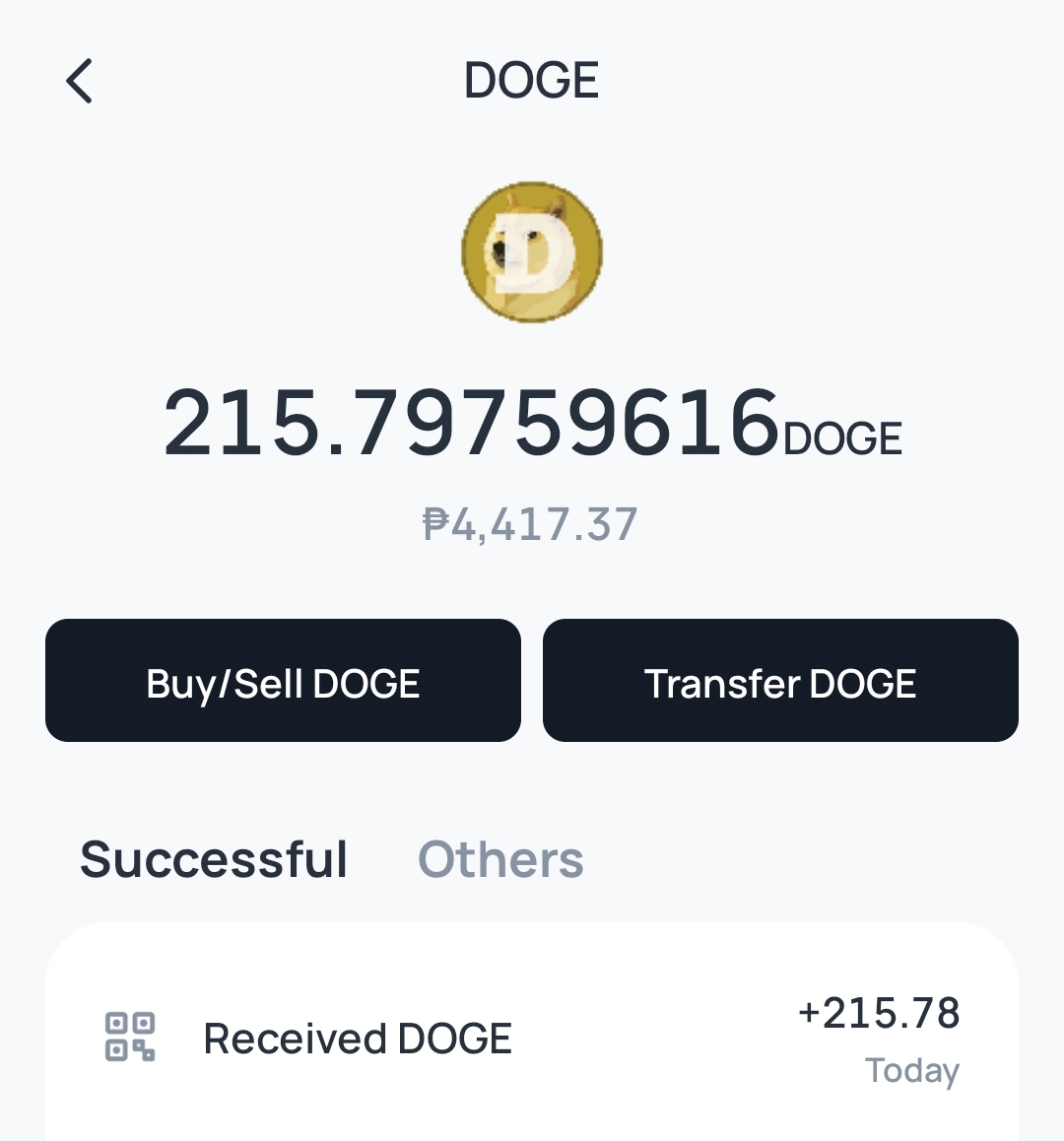Switch to the Others tab
Viewport: 1064px width, 1141px height.
pyautogui.click(x=500, y=859)
